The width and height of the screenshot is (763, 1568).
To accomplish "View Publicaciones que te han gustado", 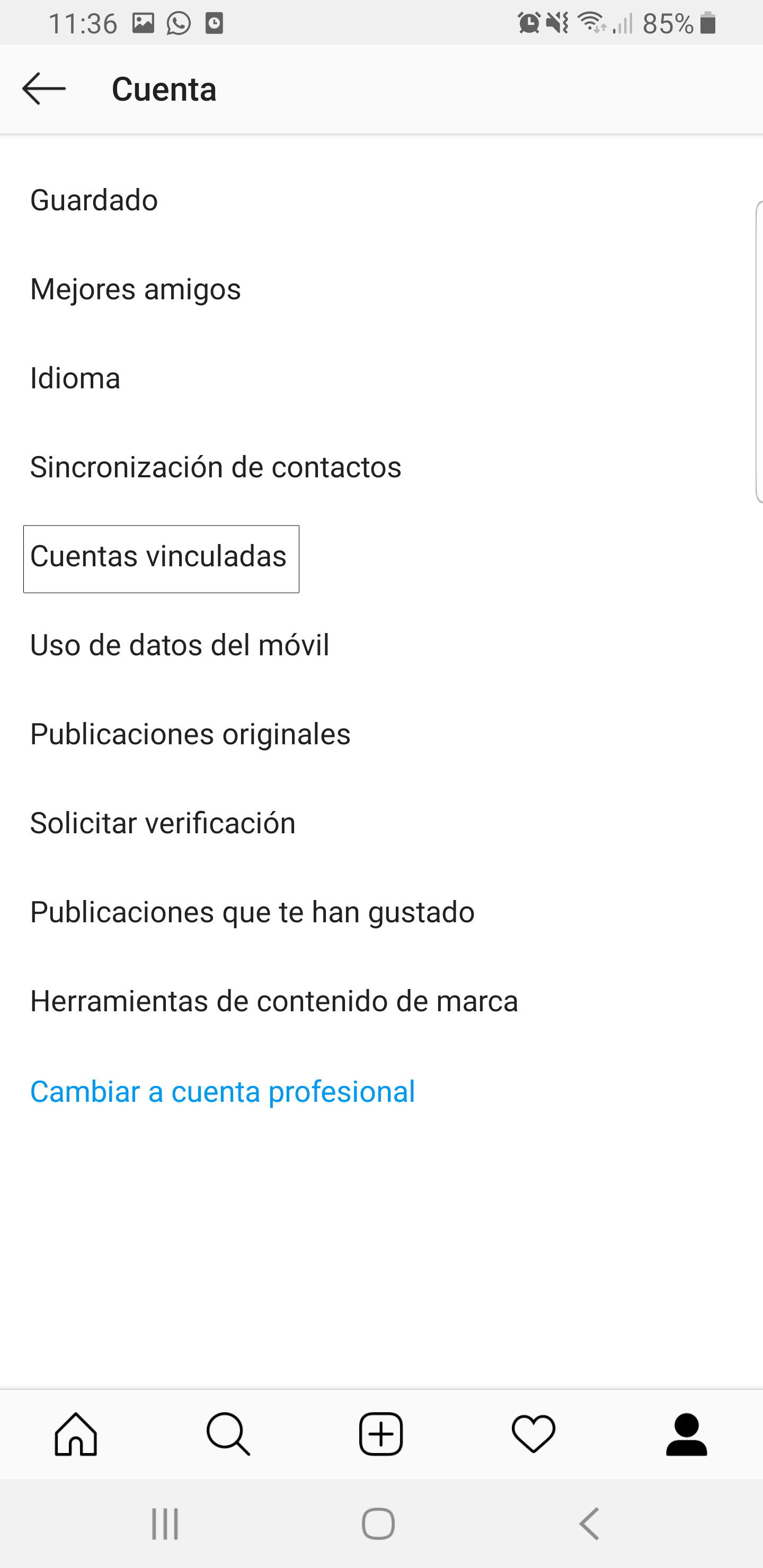I will tap(381, 912).
